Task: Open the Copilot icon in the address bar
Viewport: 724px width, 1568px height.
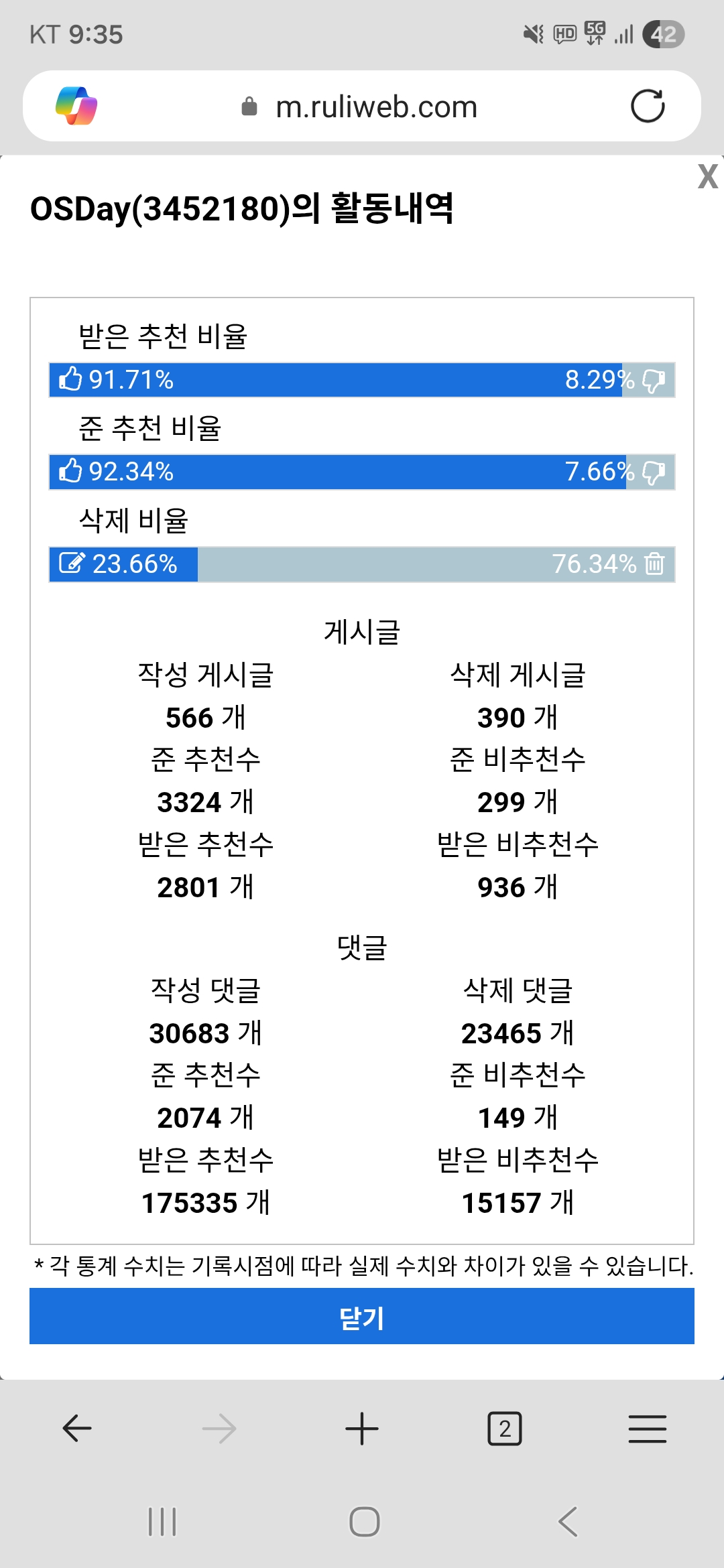Action: [x=76, y=106]
